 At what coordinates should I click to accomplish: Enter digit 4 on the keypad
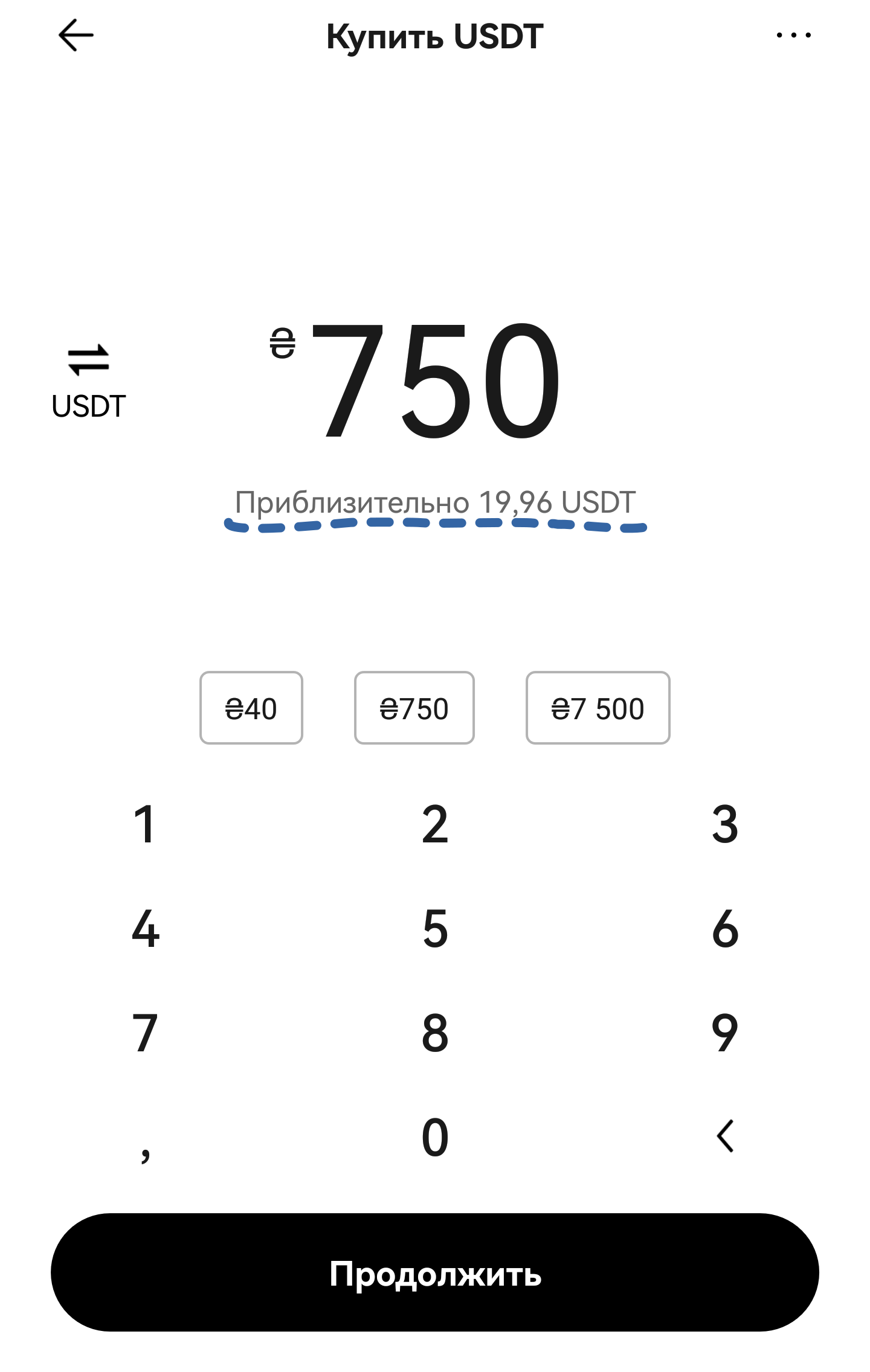tap(145, 929)
